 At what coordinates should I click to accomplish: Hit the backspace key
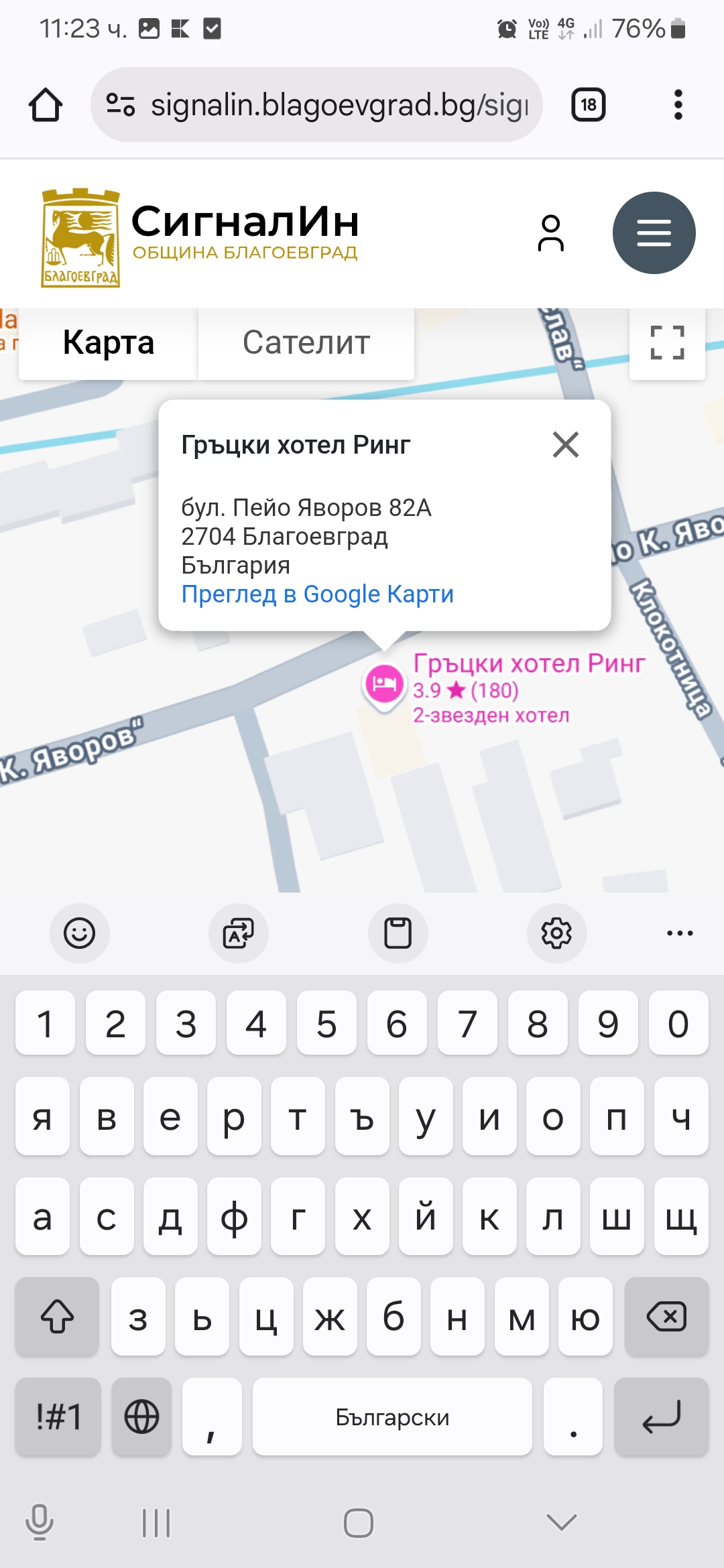click(x=666, y=1317)
